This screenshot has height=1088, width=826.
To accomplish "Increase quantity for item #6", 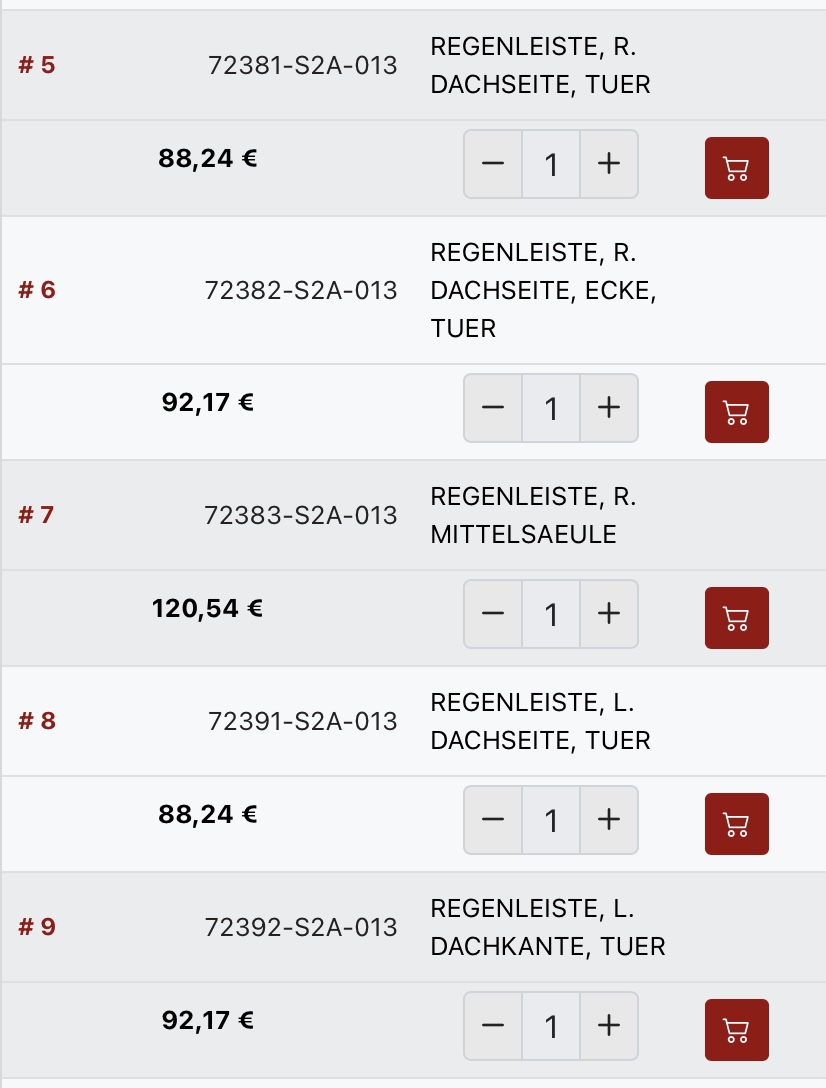I will (x=608, y=408).
